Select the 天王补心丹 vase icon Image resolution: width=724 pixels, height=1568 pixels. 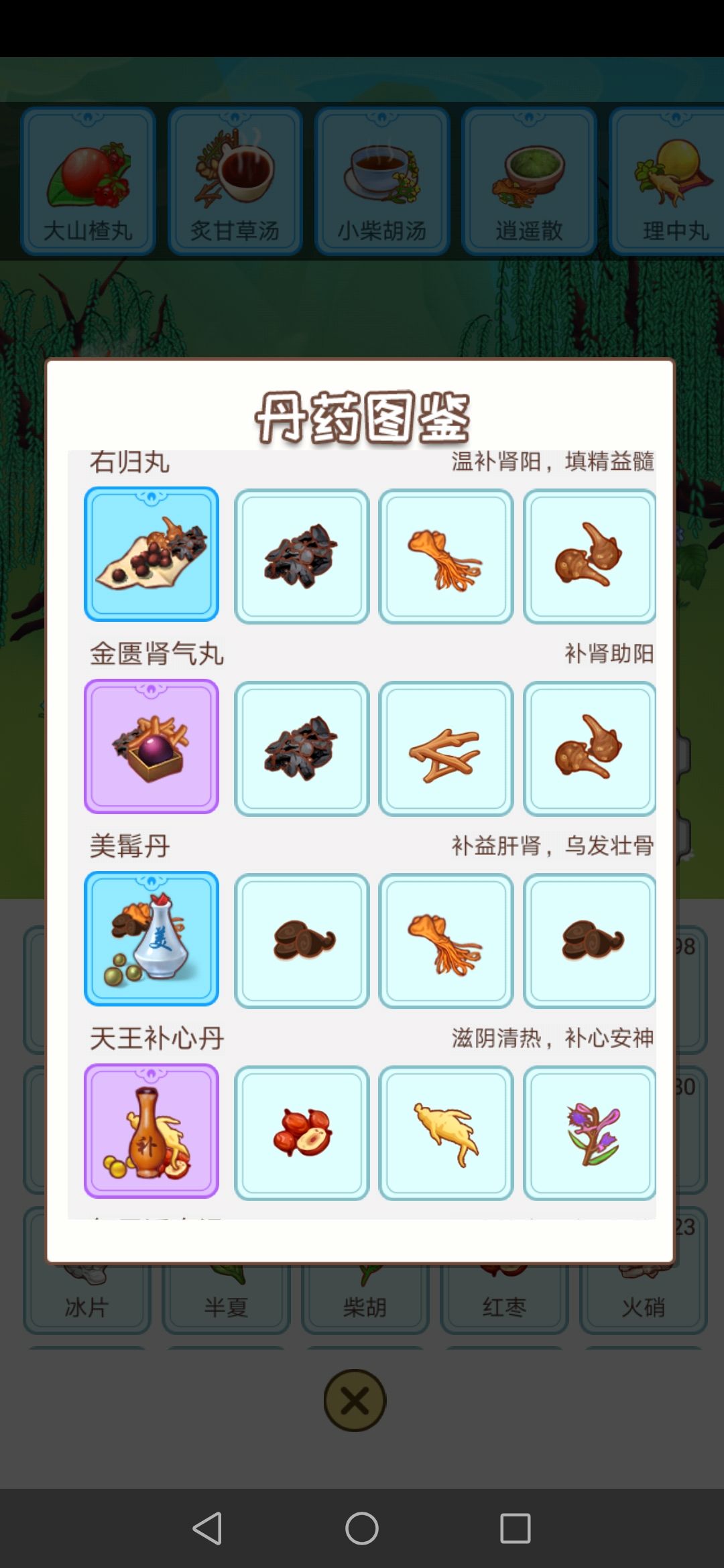click(152, 1130)
